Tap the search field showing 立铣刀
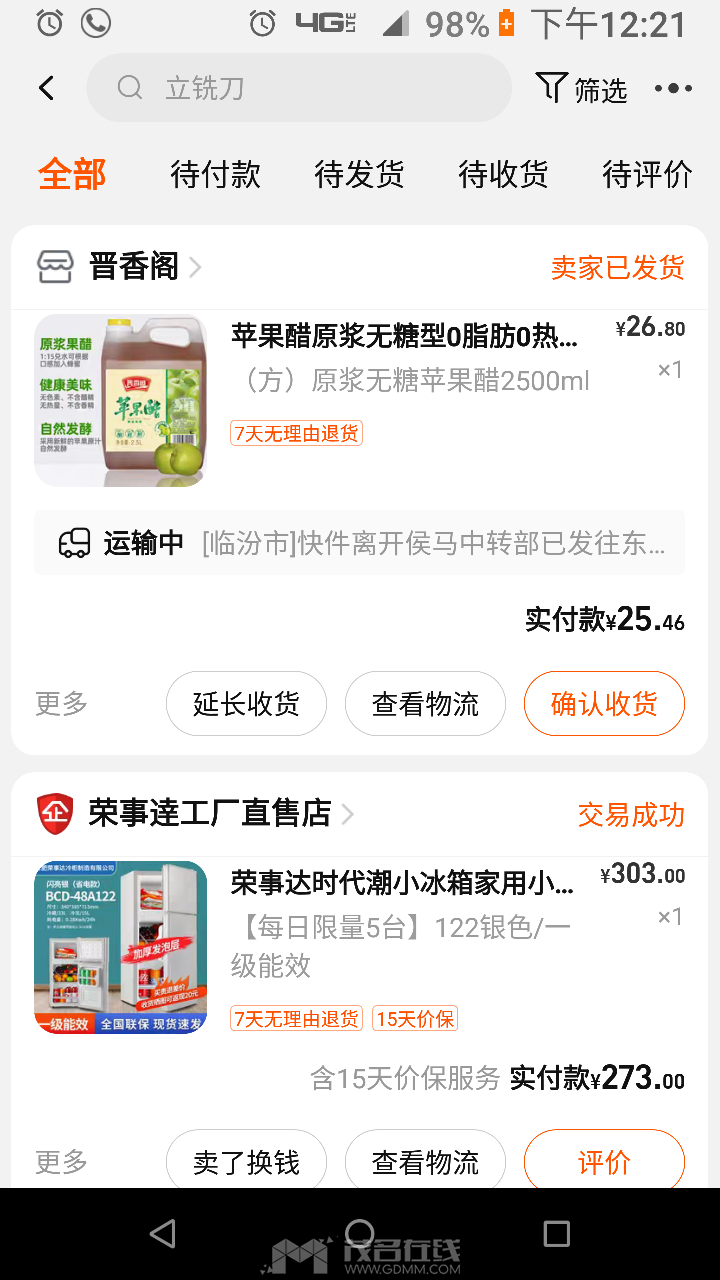Viewport: 720px width, 1280px height. tap(298, 88)
